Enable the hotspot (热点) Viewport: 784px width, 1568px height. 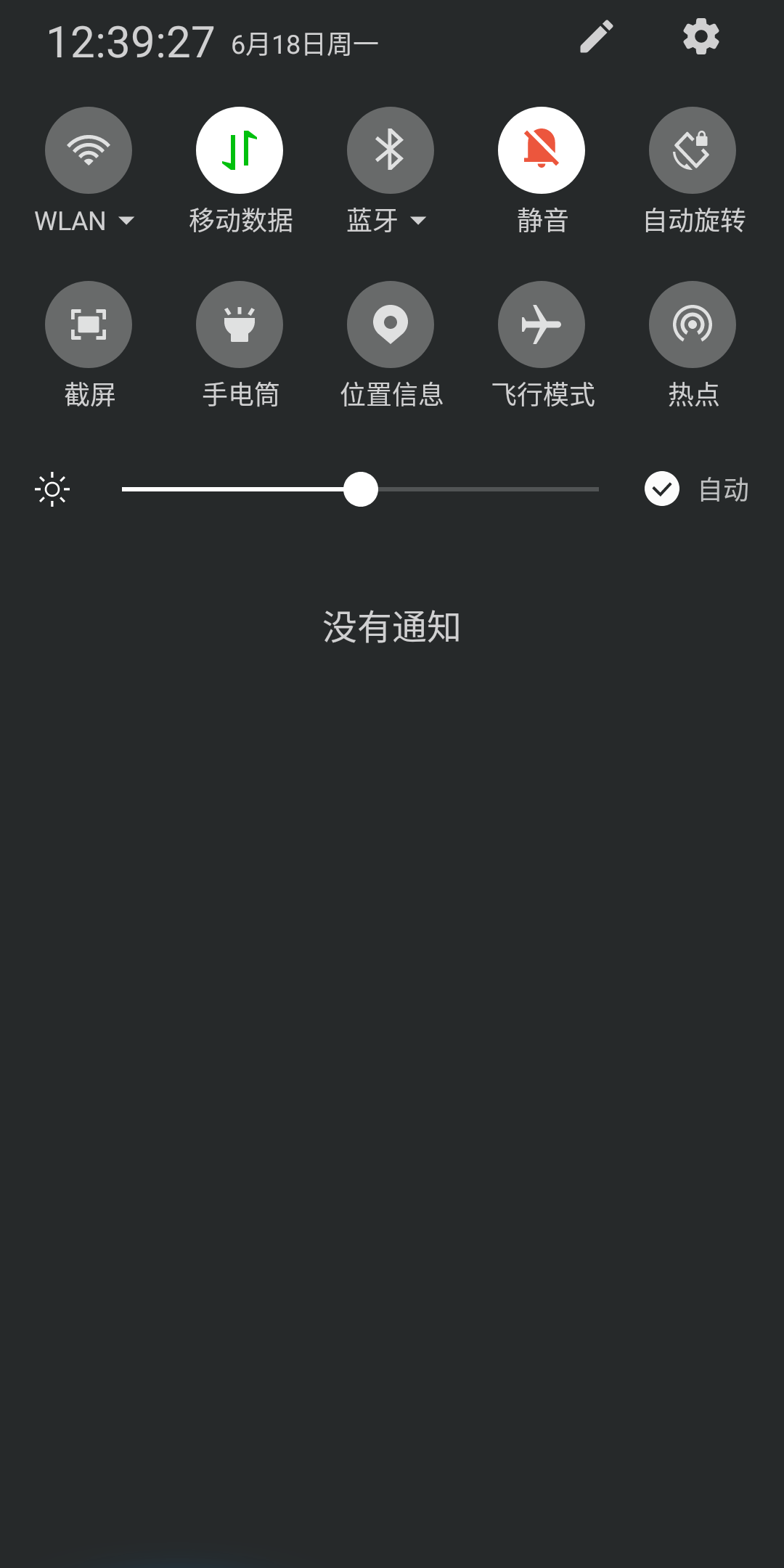click(x=693, y=324)
